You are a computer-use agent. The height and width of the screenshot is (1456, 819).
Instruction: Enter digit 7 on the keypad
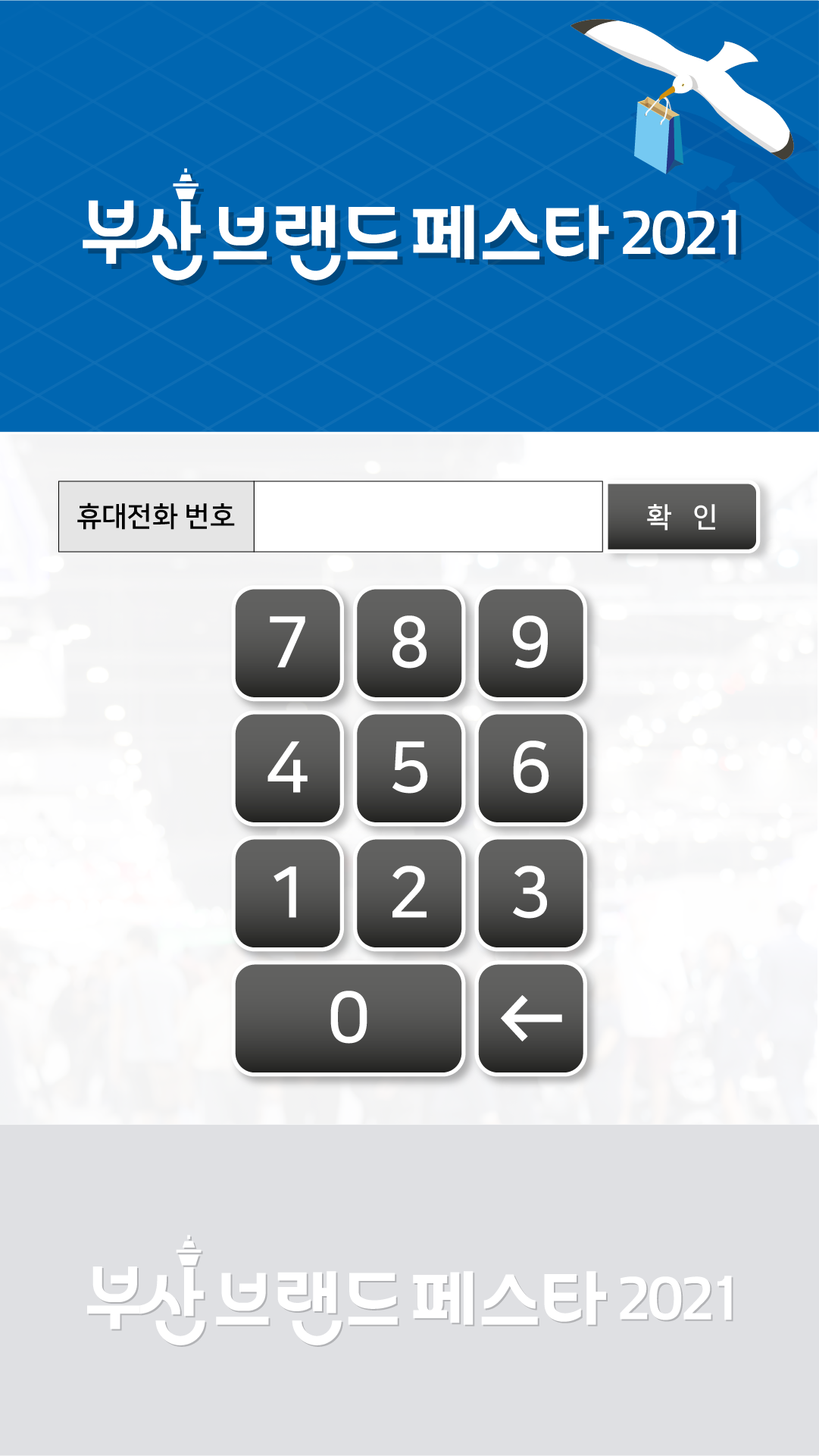click(288, 643)
